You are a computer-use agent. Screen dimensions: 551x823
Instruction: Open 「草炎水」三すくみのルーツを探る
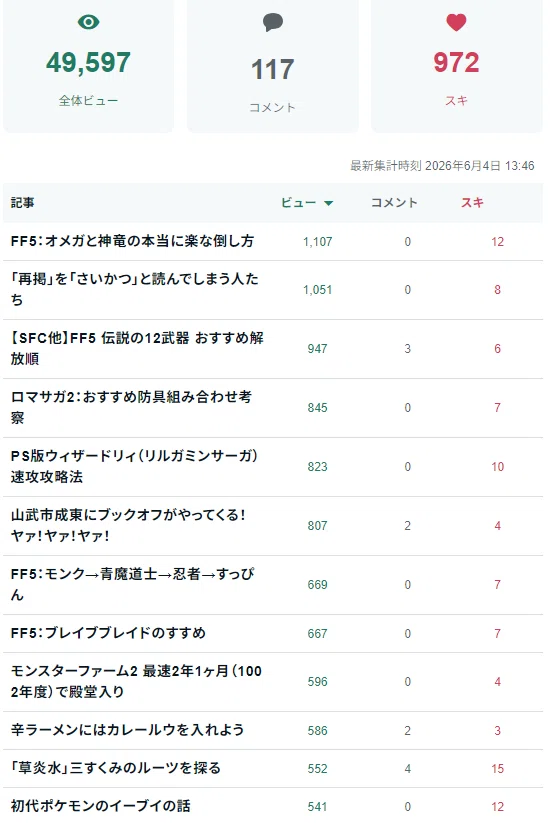pyautogui.click(x=116, y=768)
